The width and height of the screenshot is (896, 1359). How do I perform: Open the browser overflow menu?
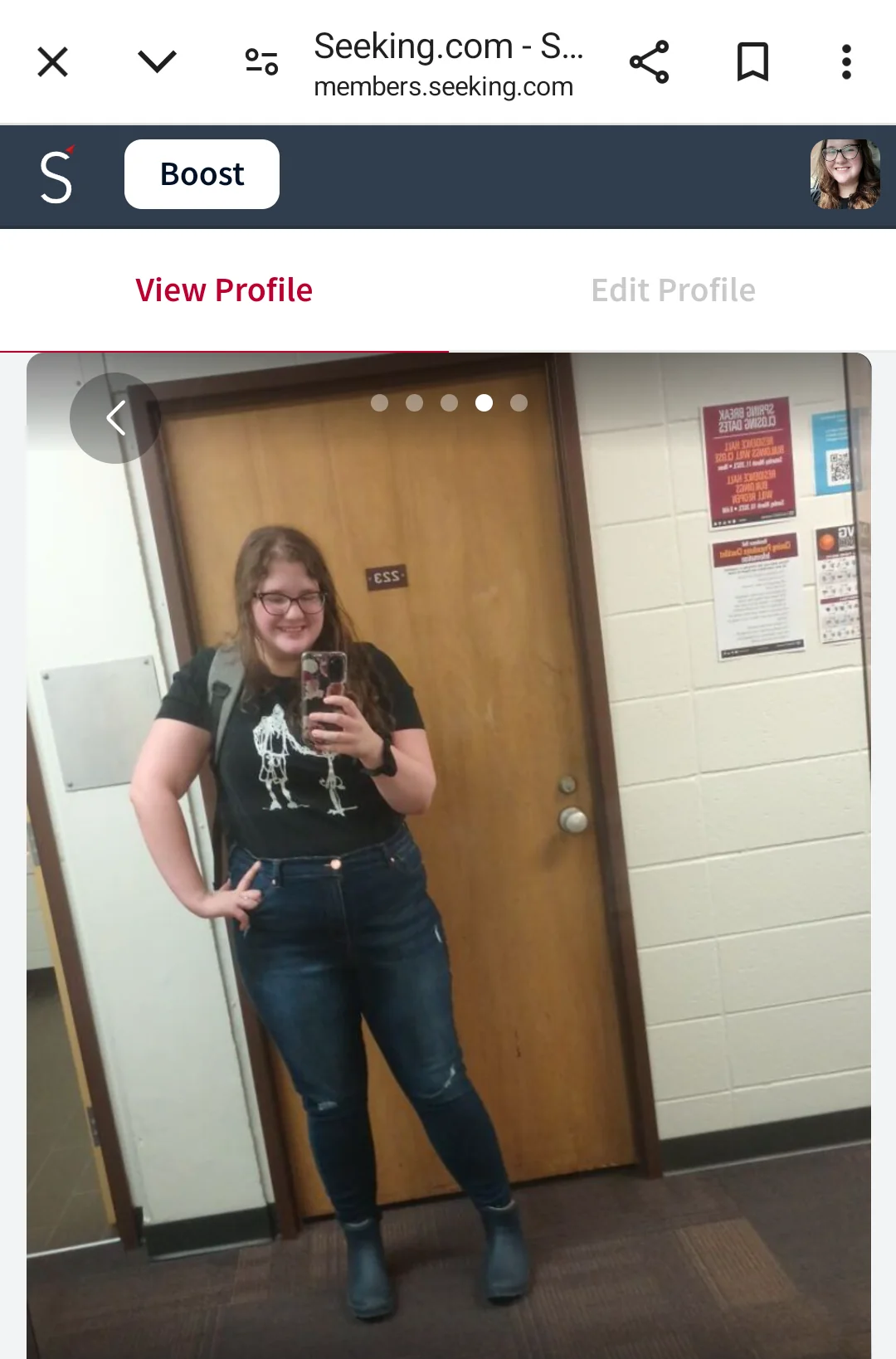click(846, 62)
